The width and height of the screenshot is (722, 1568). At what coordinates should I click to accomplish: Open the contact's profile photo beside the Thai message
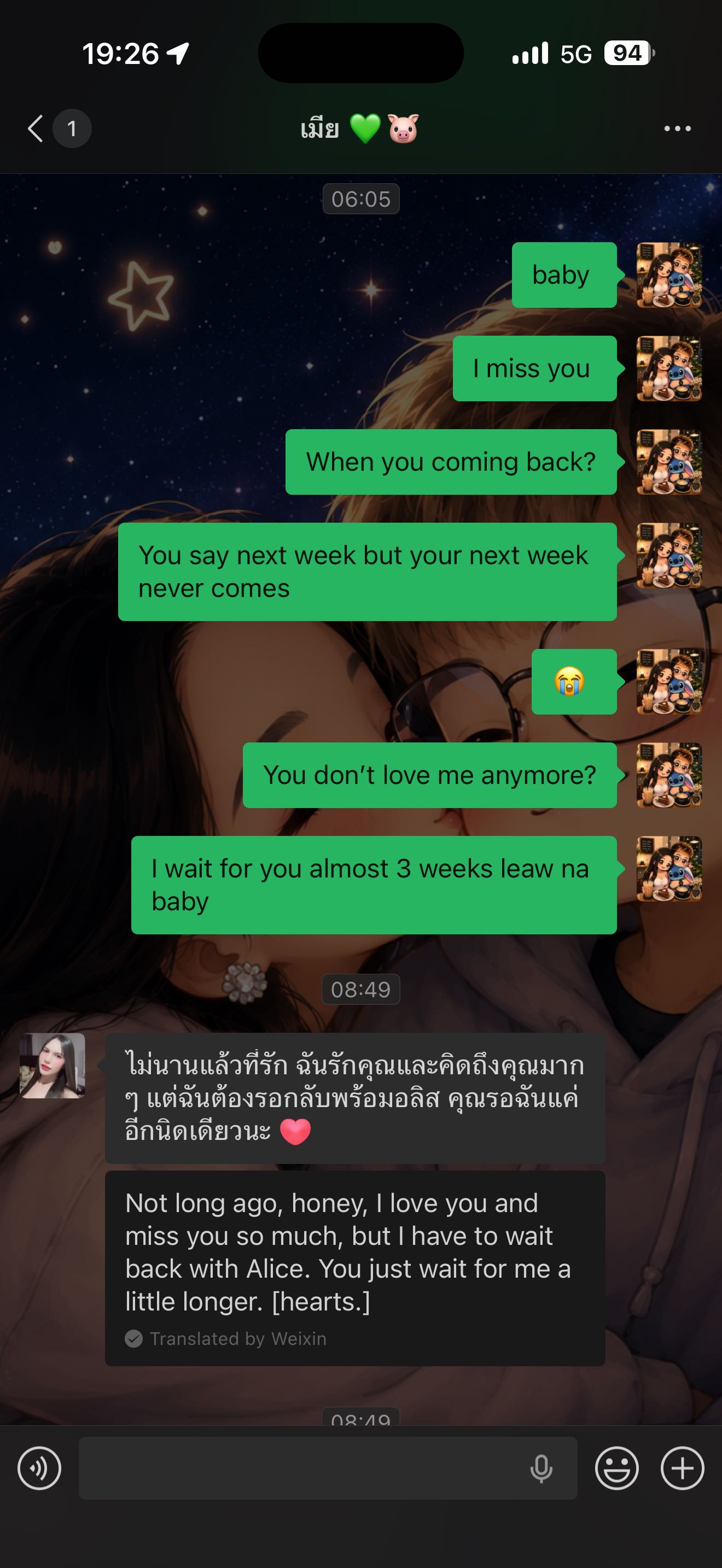(53, 1066)
